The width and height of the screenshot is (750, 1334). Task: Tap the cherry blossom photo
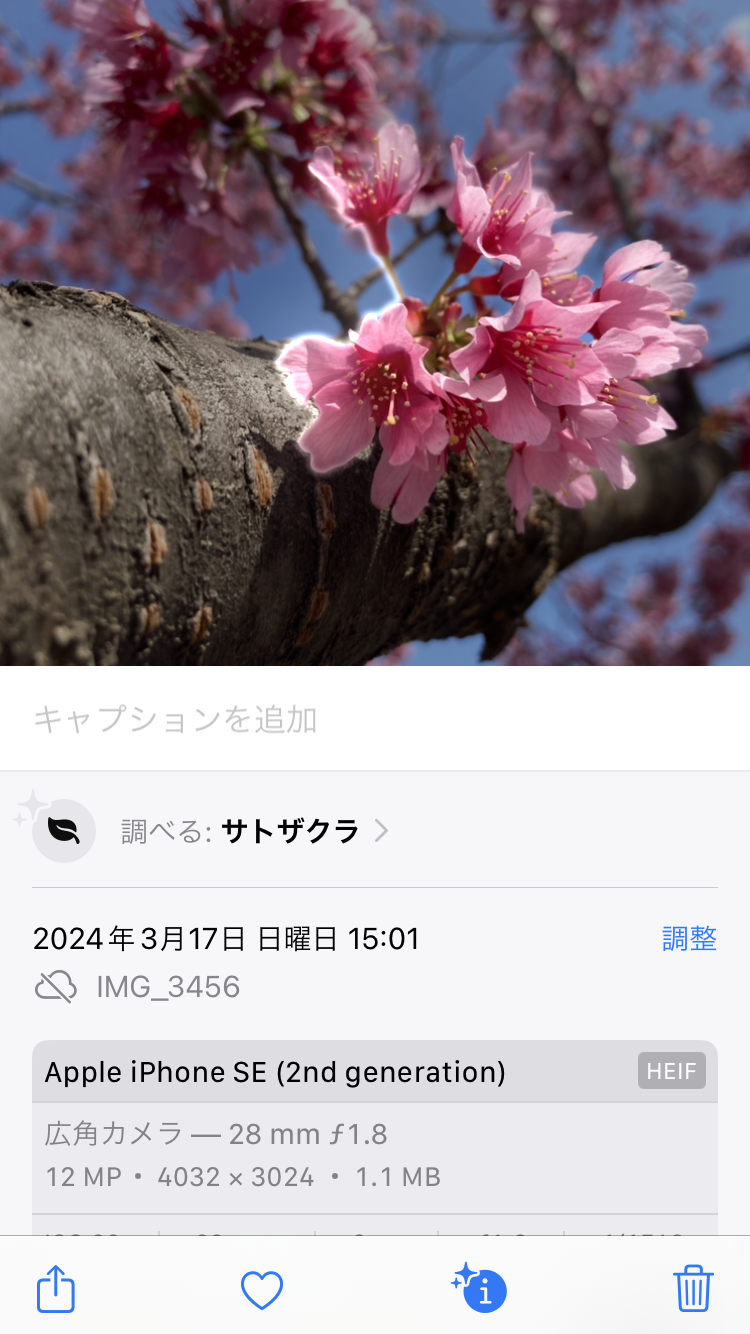click(x=375, y=333)
